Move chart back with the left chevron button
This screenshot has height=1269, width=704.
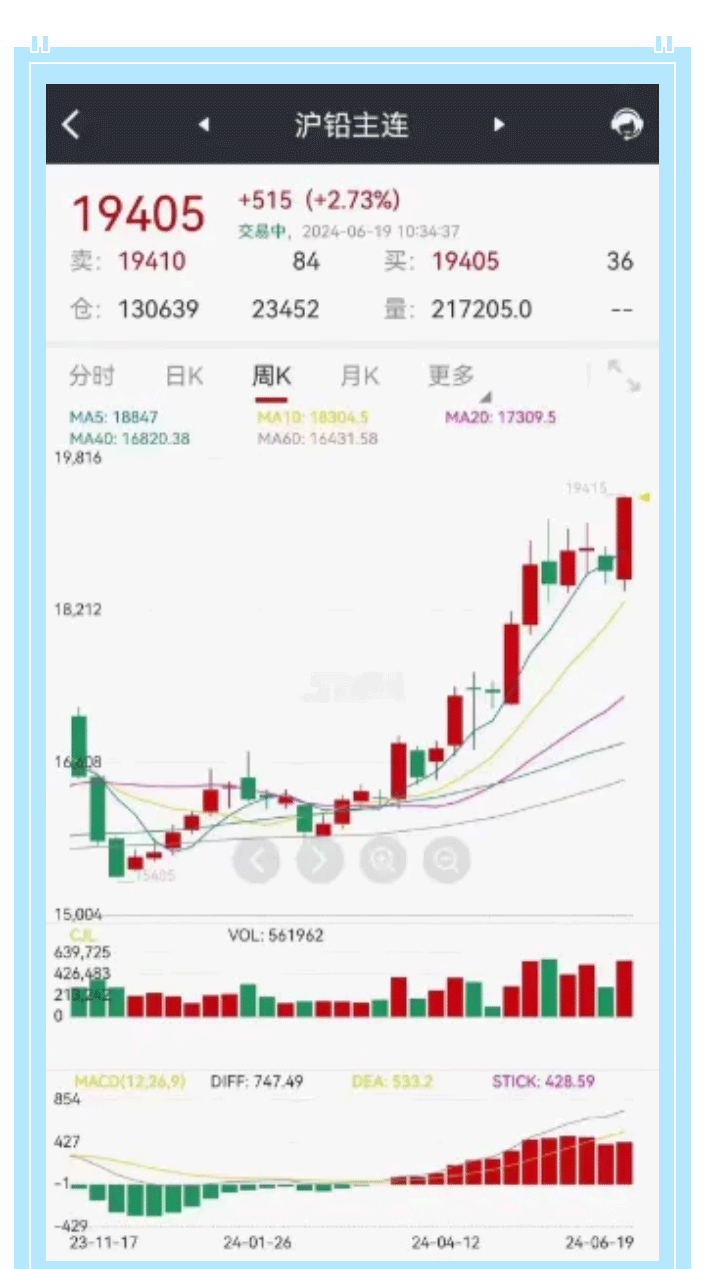(256, 860)
